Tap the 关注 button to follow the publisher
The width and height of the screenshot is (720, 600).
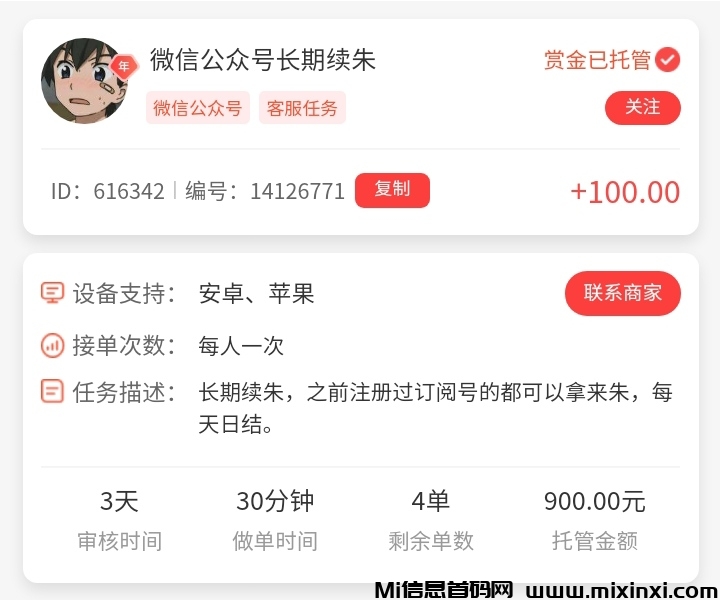pyautogui.click(x=642, y=108)
